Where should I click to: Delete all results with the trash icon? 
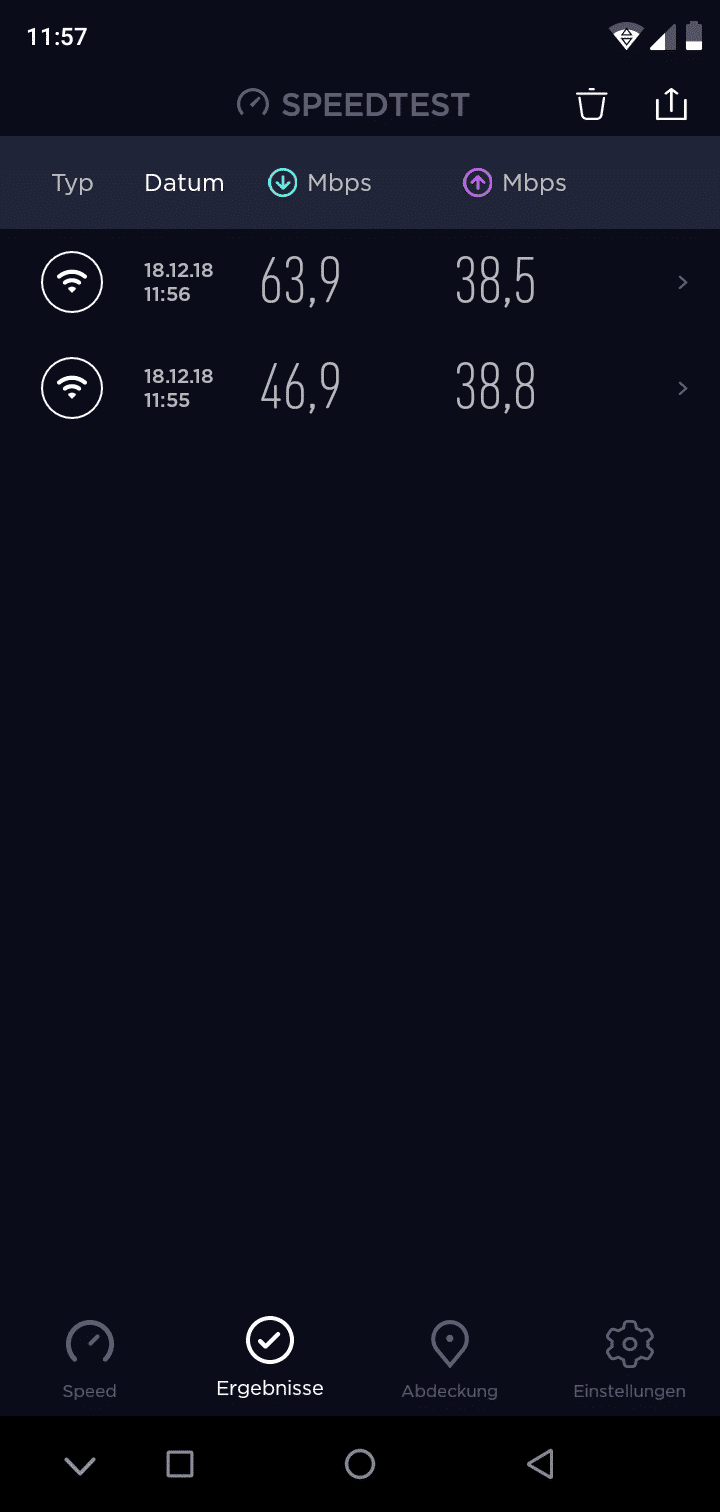pos(591,104)
